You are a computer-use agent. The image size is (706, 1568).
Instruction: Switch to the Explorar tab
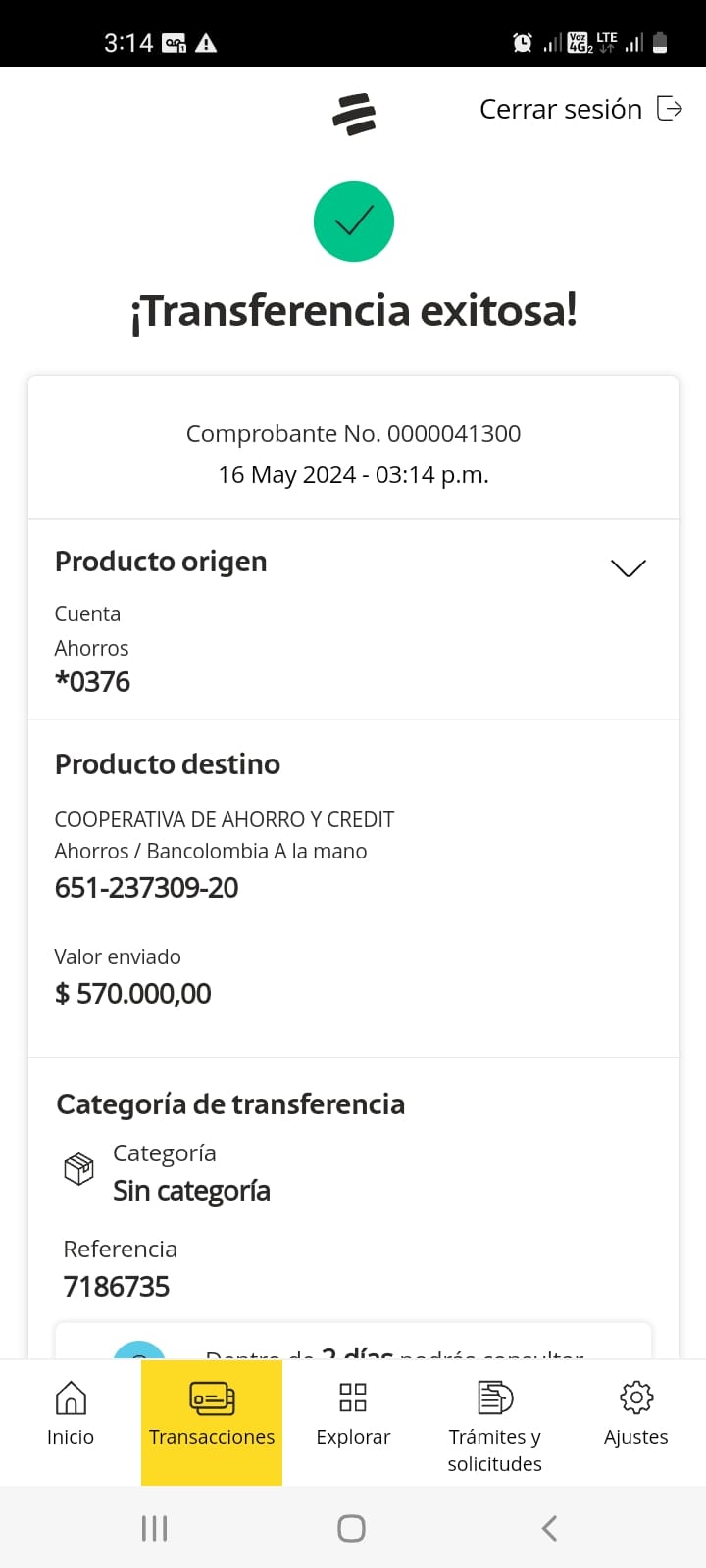pyautogui.click(x=353, y=1413)
